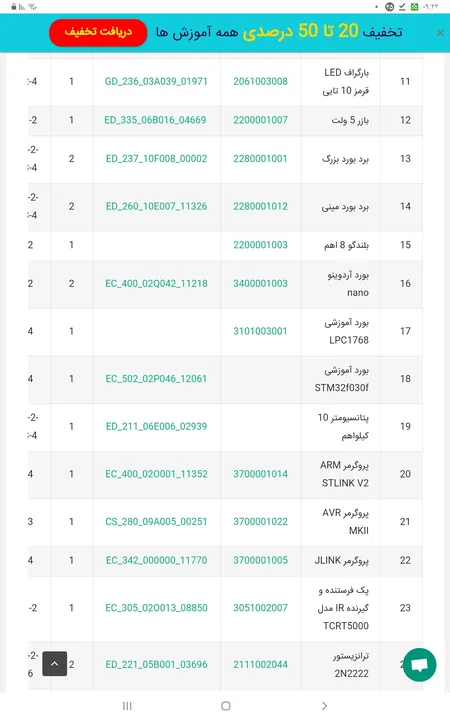Tap the system home button

click(225, 706)
